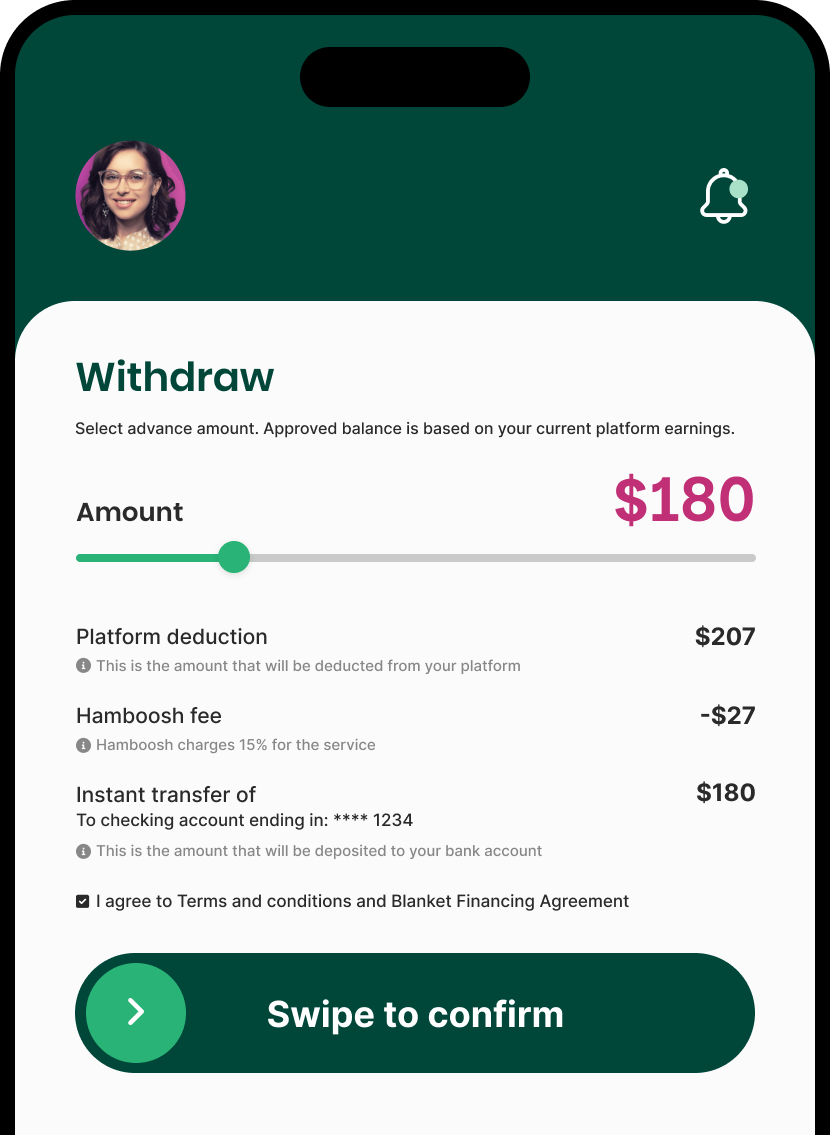The image size is (830, 1135).
Task: Tap the green arrow on Swipe to confirm
Action: click(136, 1013)
